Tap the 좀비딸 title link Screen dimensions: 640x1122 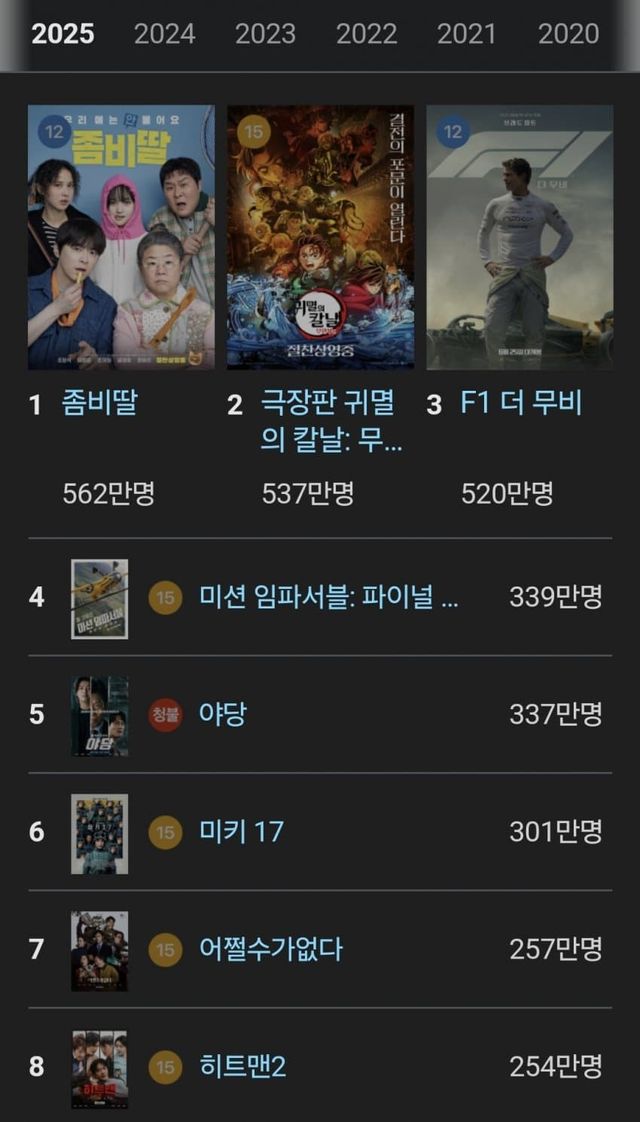(x=100, y=403)
